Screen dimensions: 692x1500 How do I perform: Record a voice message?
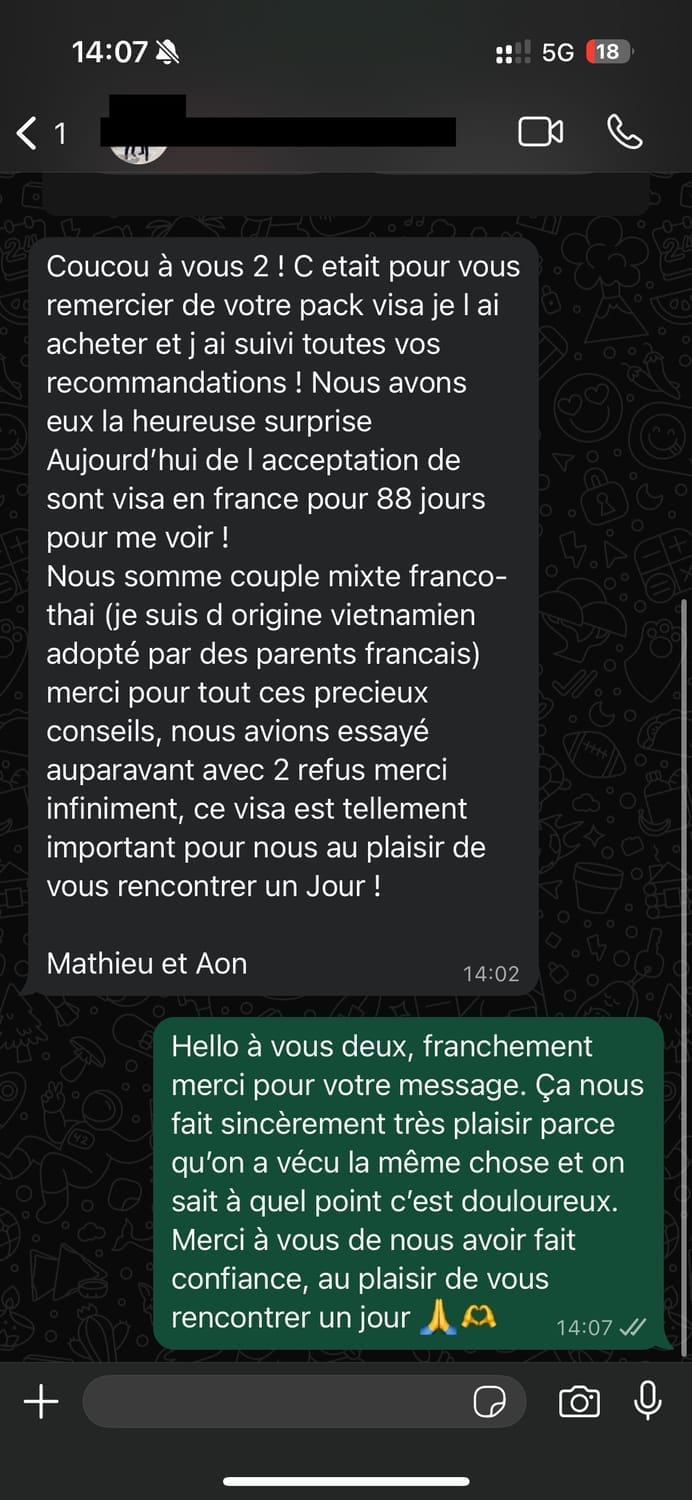click(648, 1401)
